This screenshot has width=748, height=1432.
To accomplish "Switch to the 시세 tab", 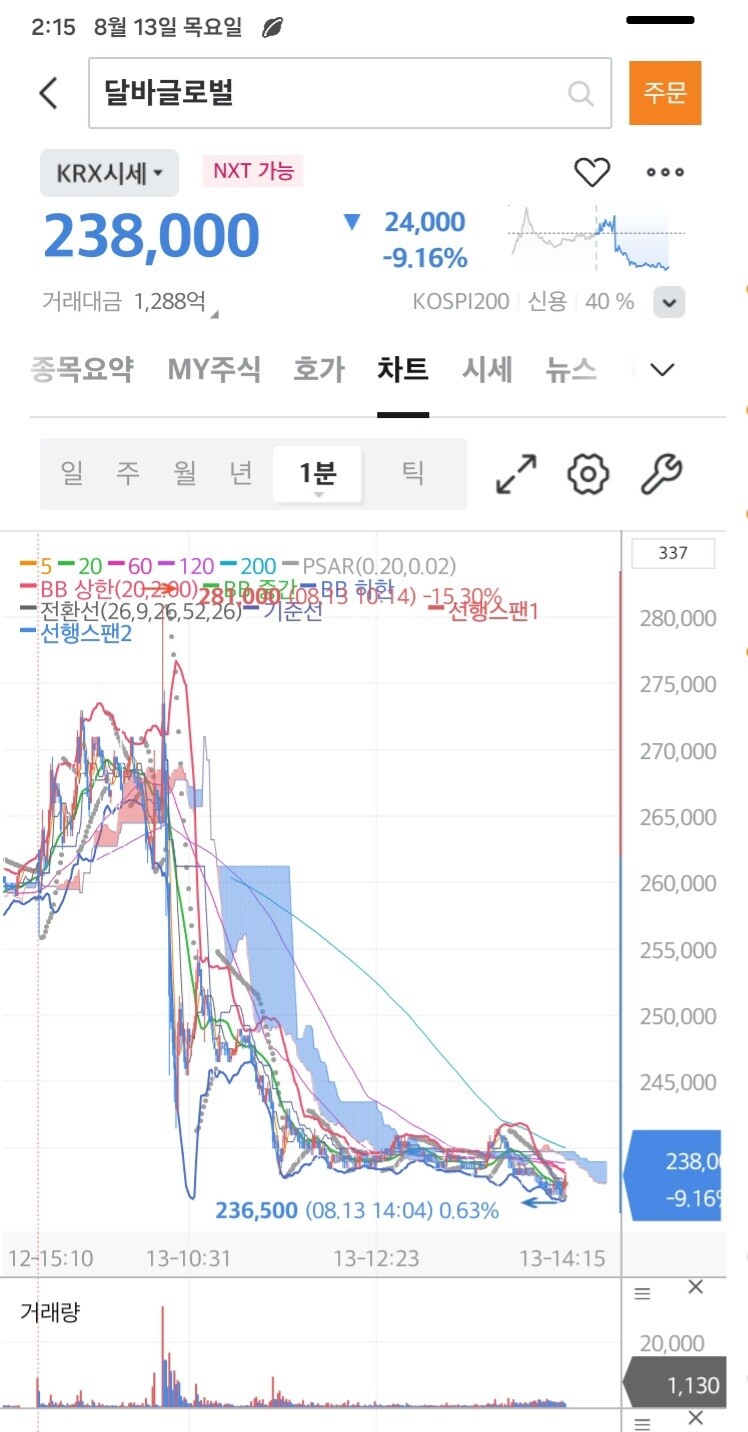I will click(x=487, y=370).
